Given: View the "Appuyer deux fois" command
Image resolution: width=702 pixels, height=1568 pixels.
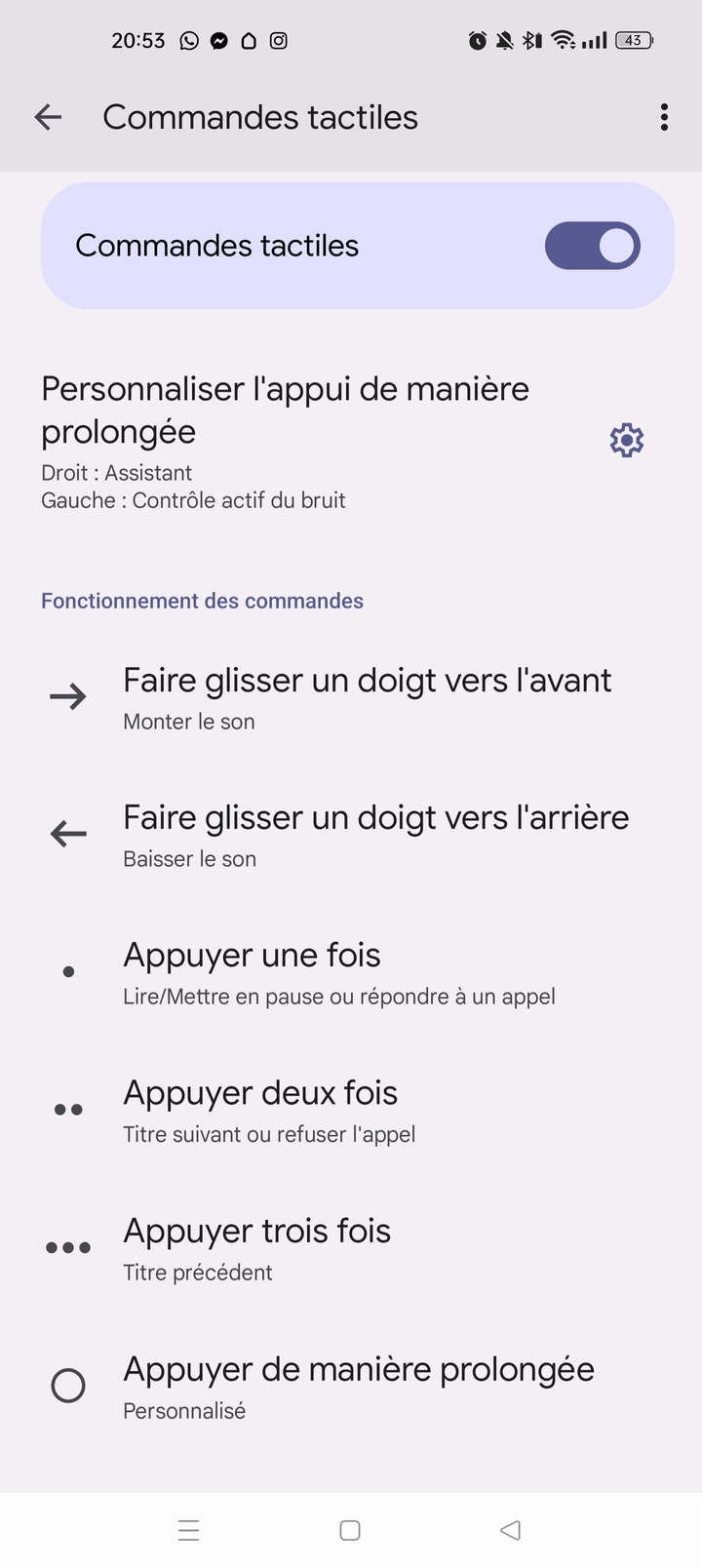Looking at the screenshot, I should (x=269, y=1110).
